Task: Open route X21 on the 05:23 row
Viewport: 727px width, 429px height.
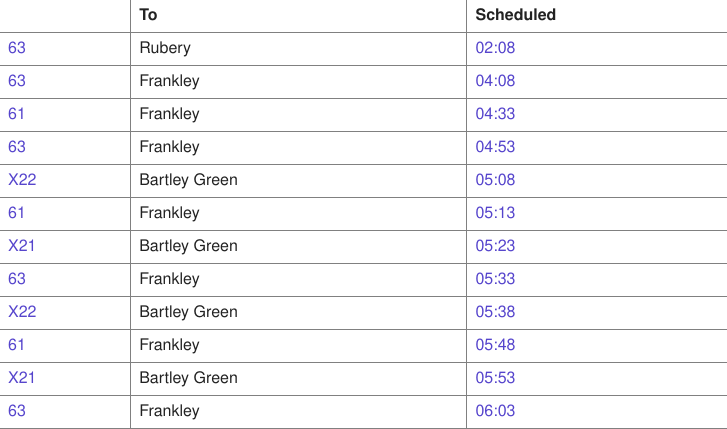Action: pyautogui.click(x=22, y=246)
